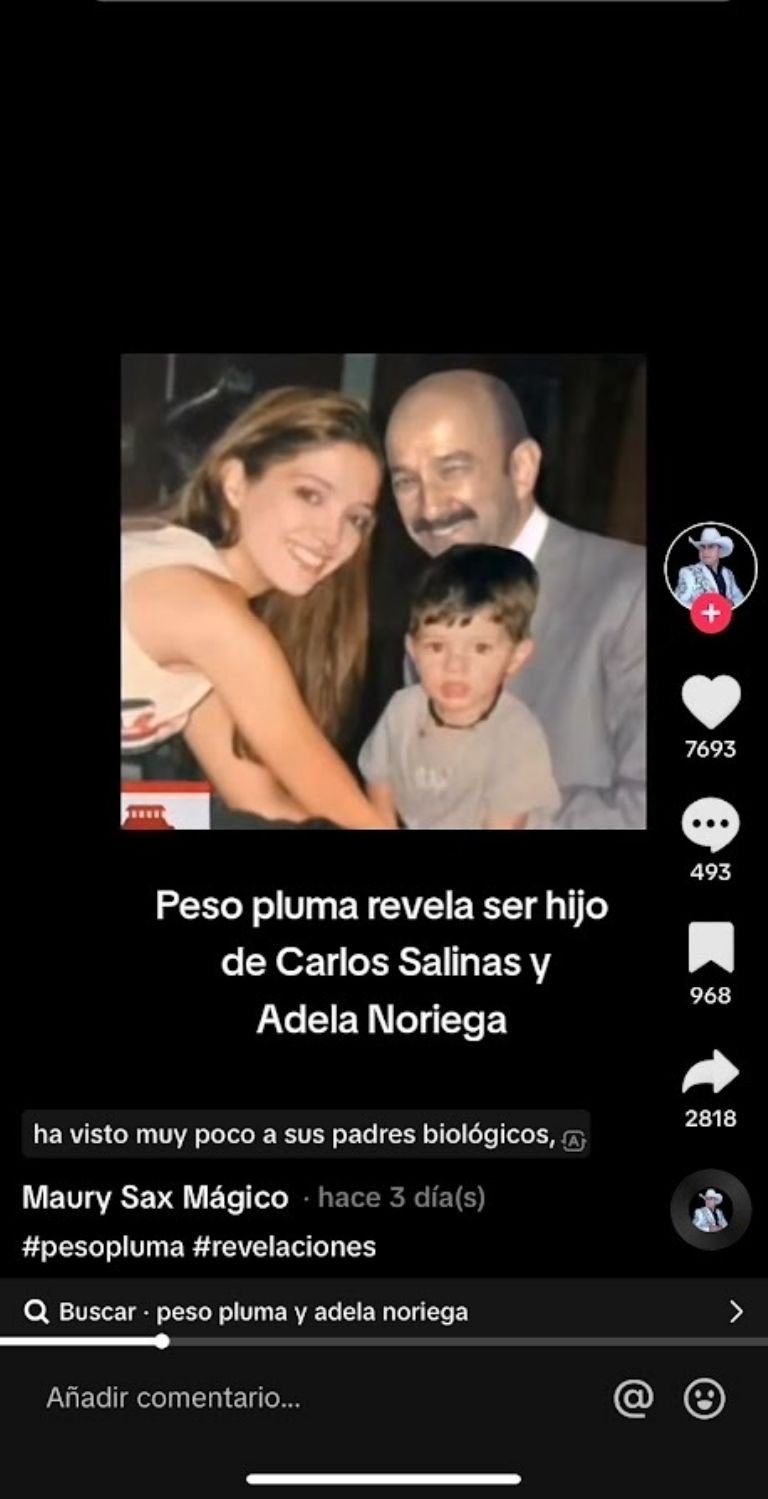The image size is (768, 1499).
Task: Open the spinning sound disc
Action: pos(710,1209)
